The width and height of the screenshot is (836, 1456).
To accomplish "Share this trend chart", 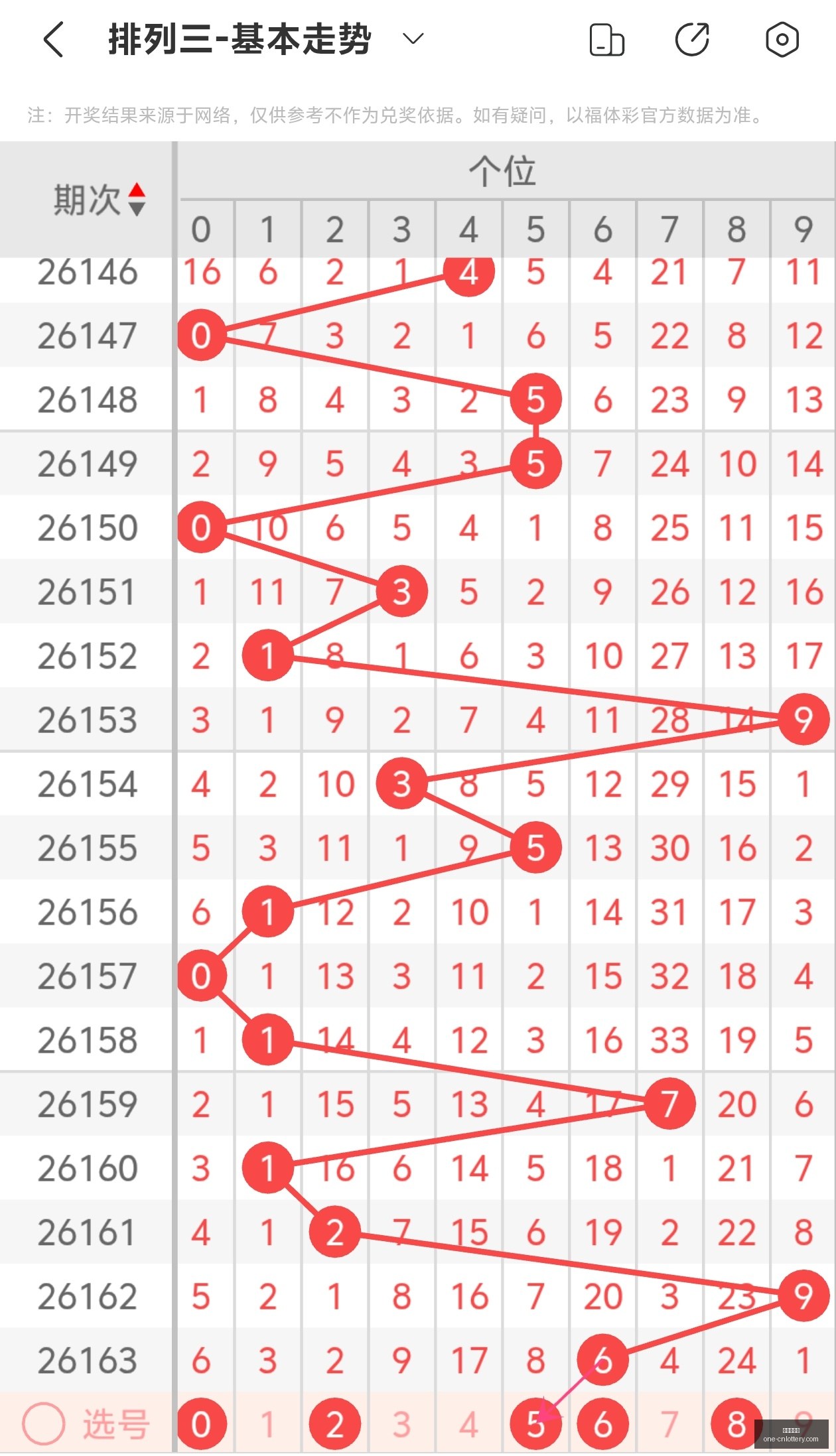I will [692, 39].
